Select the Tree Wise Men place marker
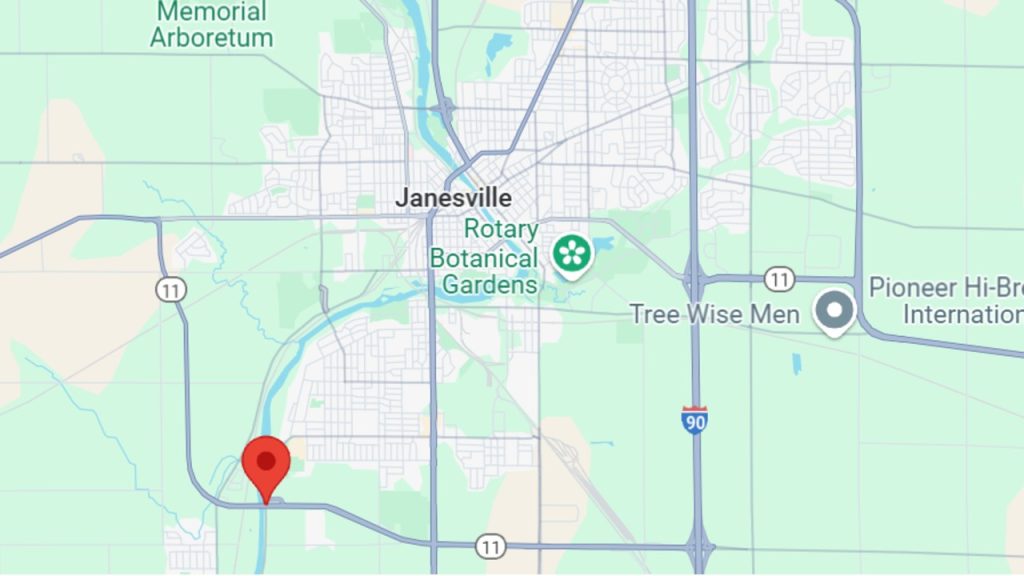Image resolution: width=1024 pixels, height=576 pixels. pos(832,310)
